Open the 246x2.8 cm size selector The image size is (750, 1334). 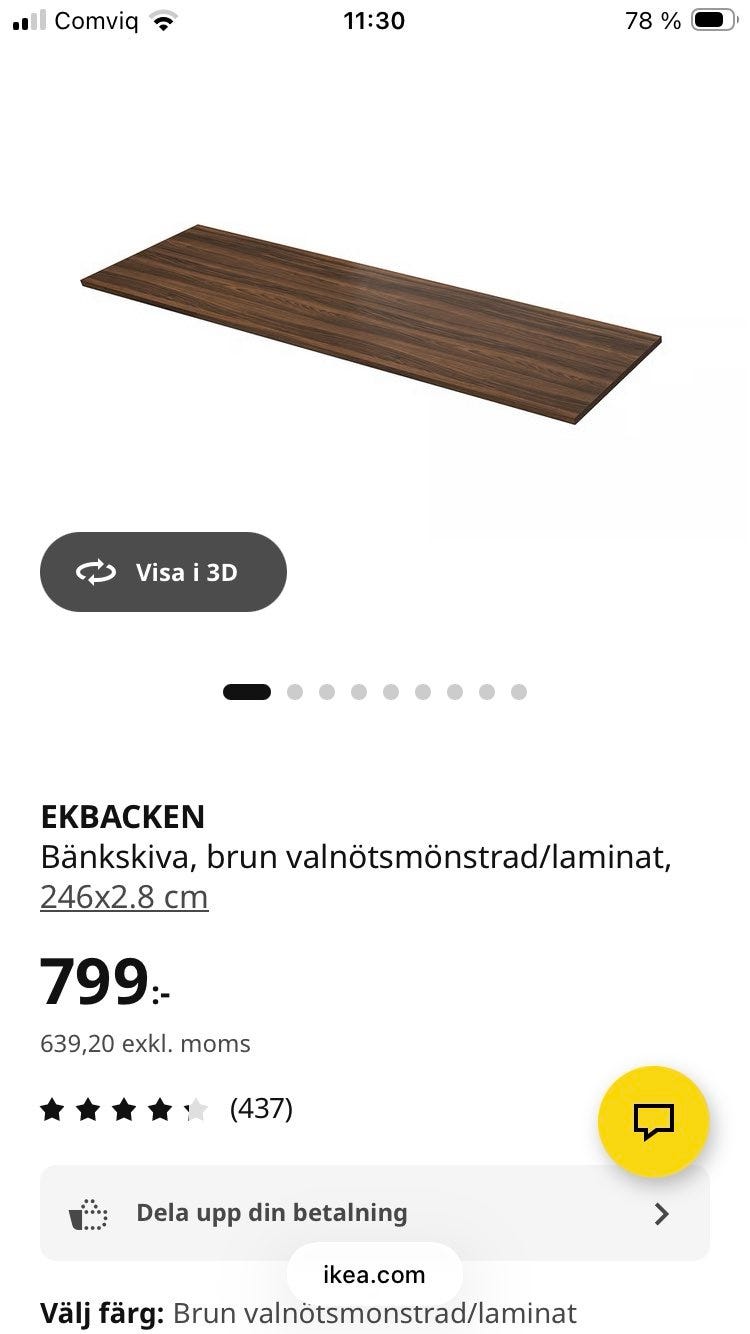pos(124,897)
